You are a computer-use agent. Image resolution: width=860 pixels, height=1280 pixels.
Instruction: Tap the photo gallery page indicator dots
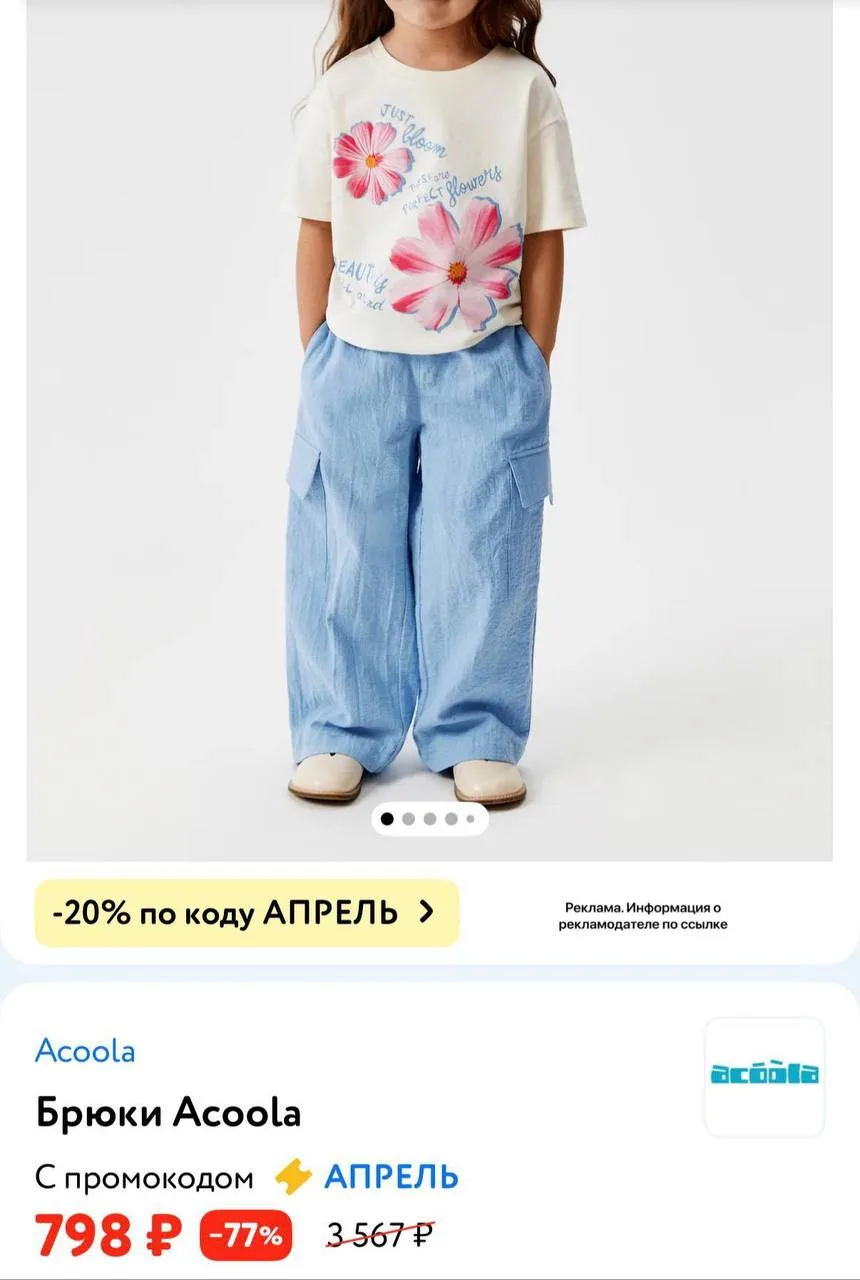coord(429,819)
